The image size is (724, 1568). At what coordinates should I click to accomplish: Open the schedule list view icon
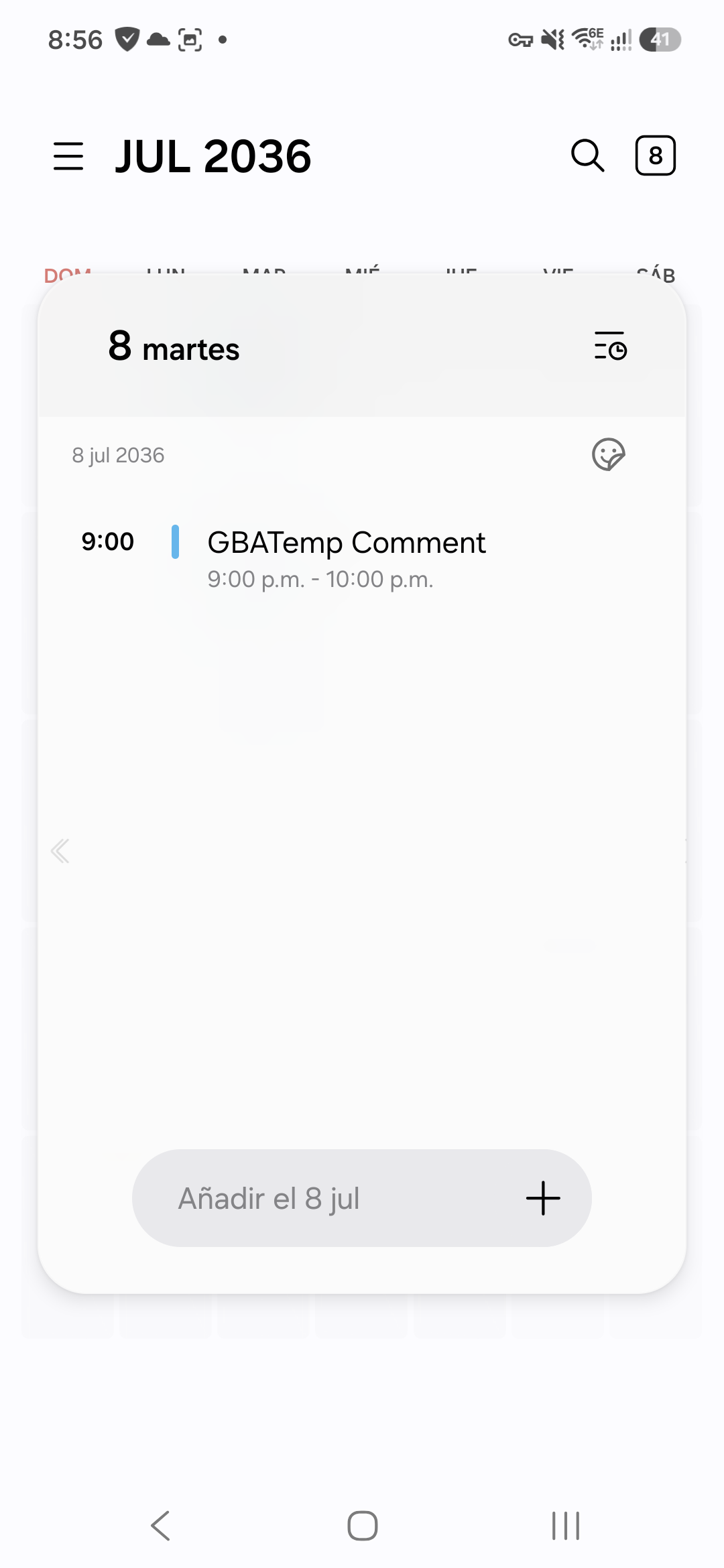point(610,346)
